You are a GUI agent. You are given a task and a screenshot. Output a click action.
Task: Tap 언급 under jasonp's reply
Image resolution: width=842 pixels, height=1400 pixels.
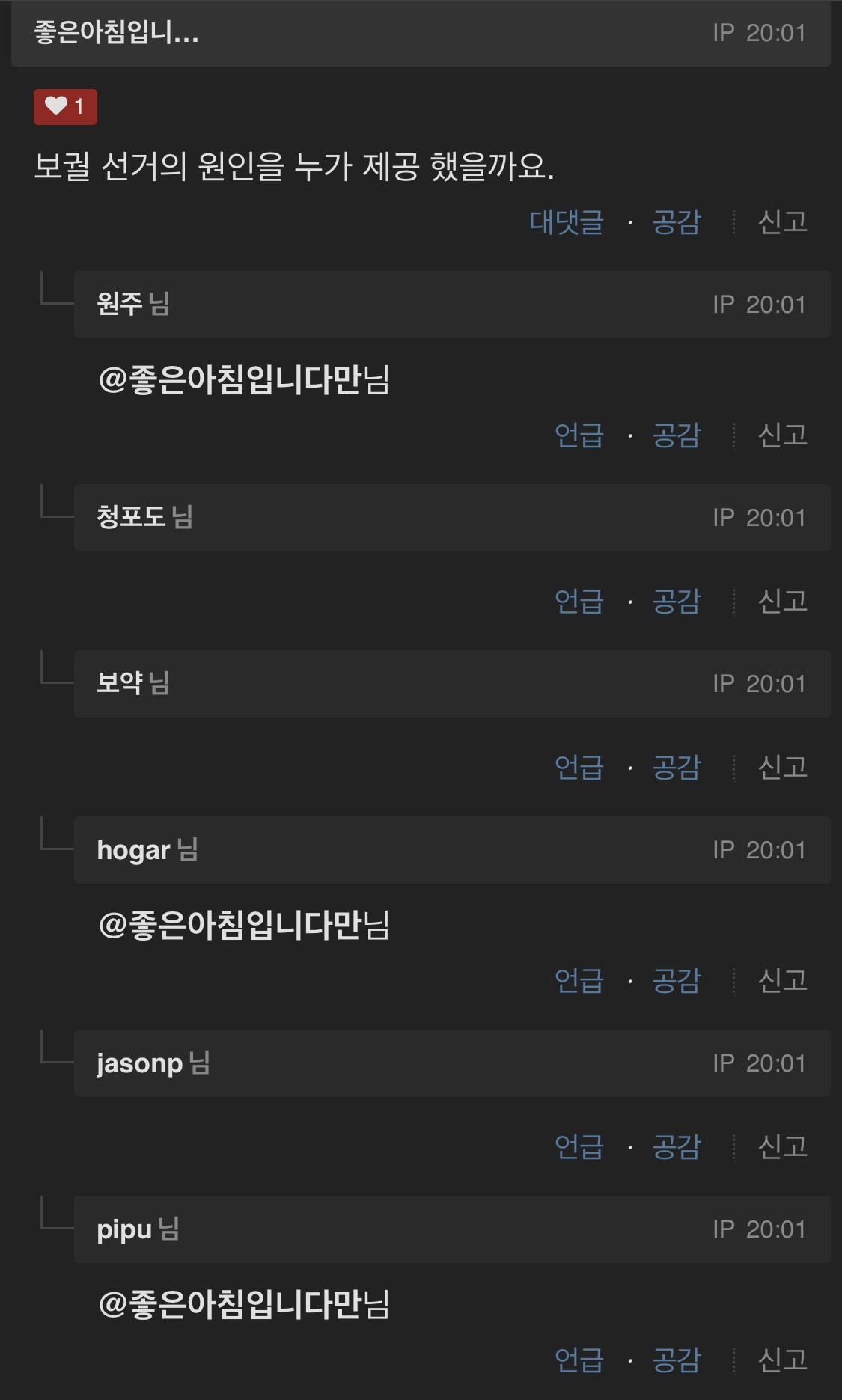click(x=579, y=1146)
